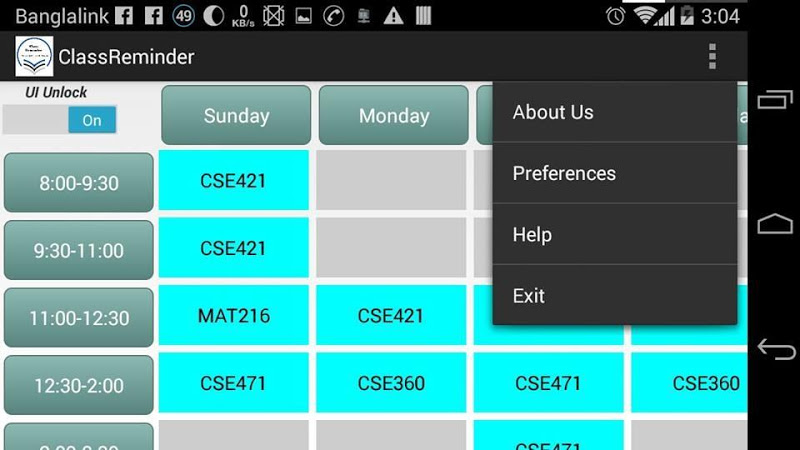Select the 8:00-9:30 time slot button
Screen dimensions: 800x450
[78, 183]
